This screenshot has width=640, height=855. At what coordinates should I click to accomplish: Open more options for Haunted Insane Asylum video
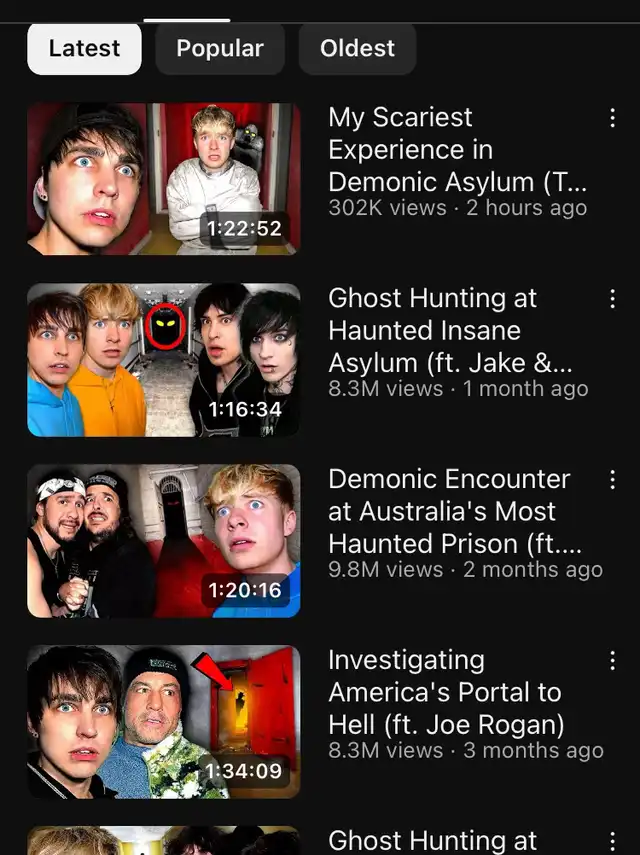point(612,299)
